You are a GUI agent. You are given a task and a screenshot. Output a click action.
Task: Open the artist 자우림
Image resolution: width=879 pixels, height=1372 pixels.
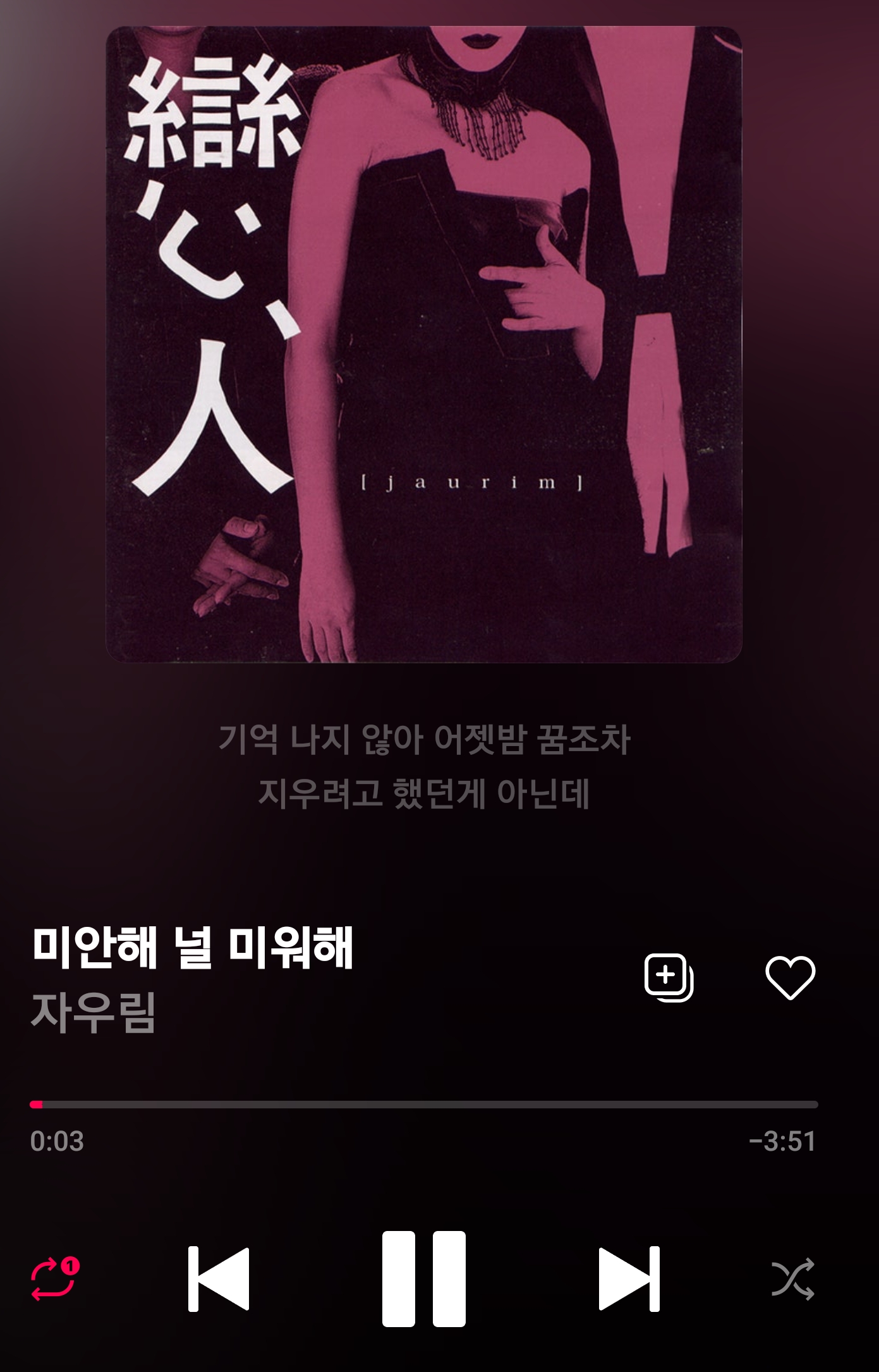click(x=94, y=1013)
